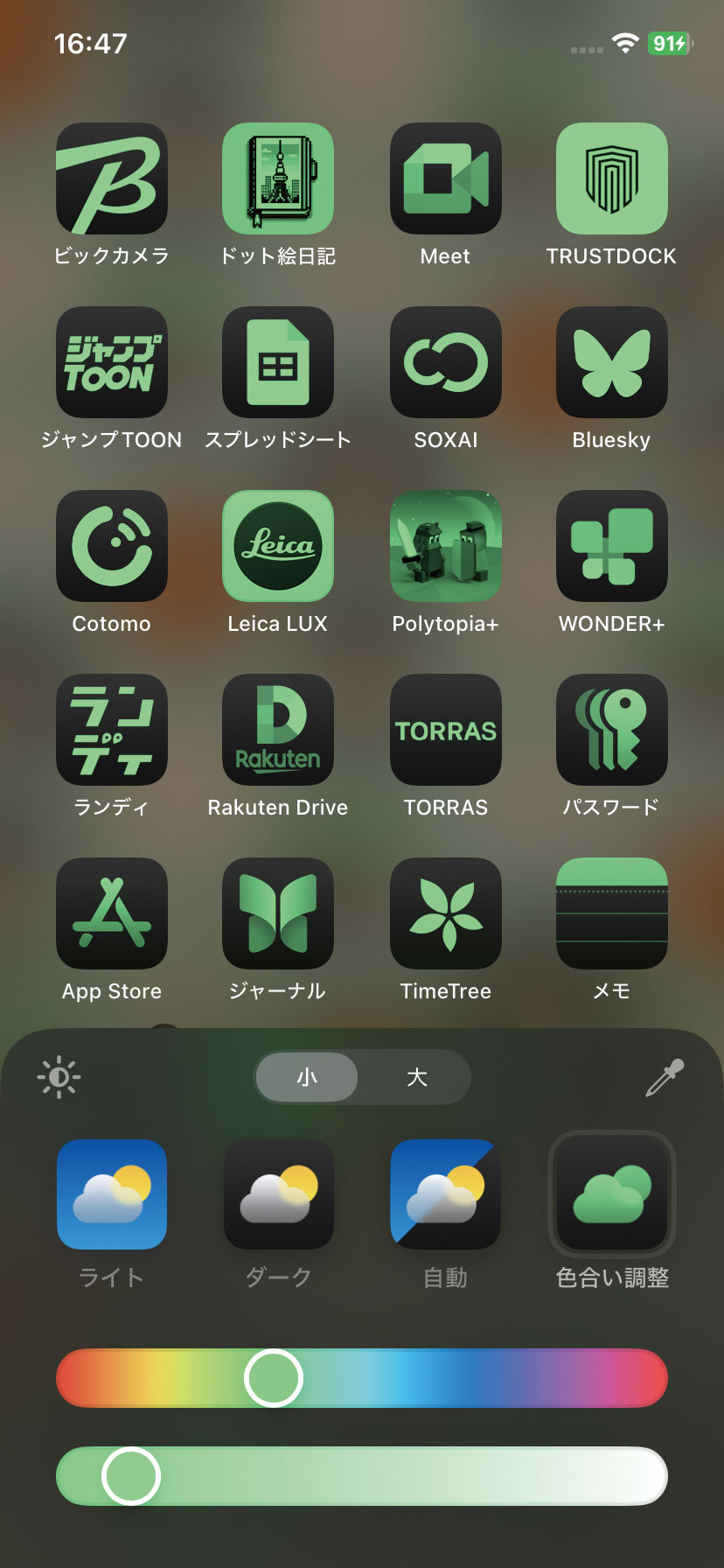The height and width of the screenshot is (1568, 724).
Task: Open the Rakuten Drive app
Action: (278, 730)
